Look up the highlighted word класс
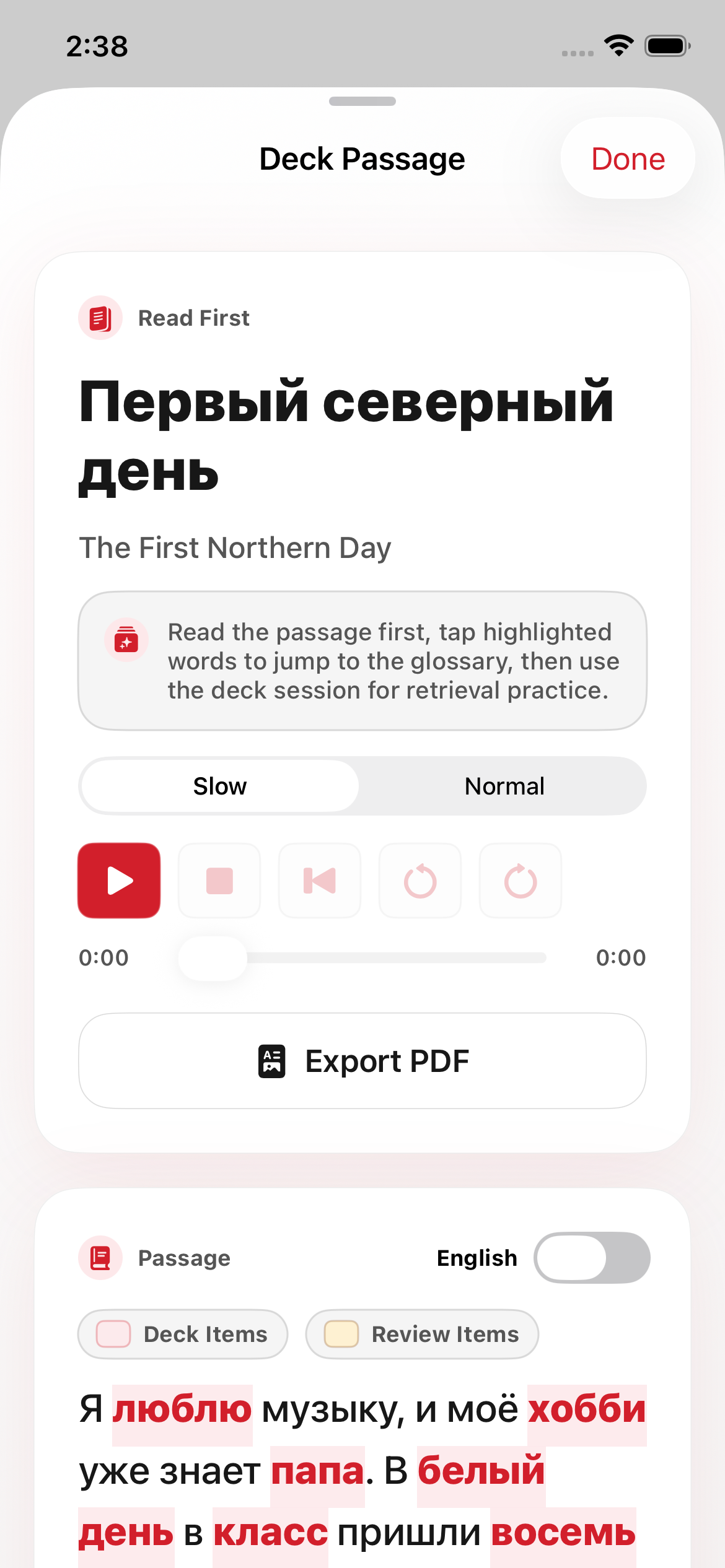725x1568 pixels. [x=270, y=1533]
